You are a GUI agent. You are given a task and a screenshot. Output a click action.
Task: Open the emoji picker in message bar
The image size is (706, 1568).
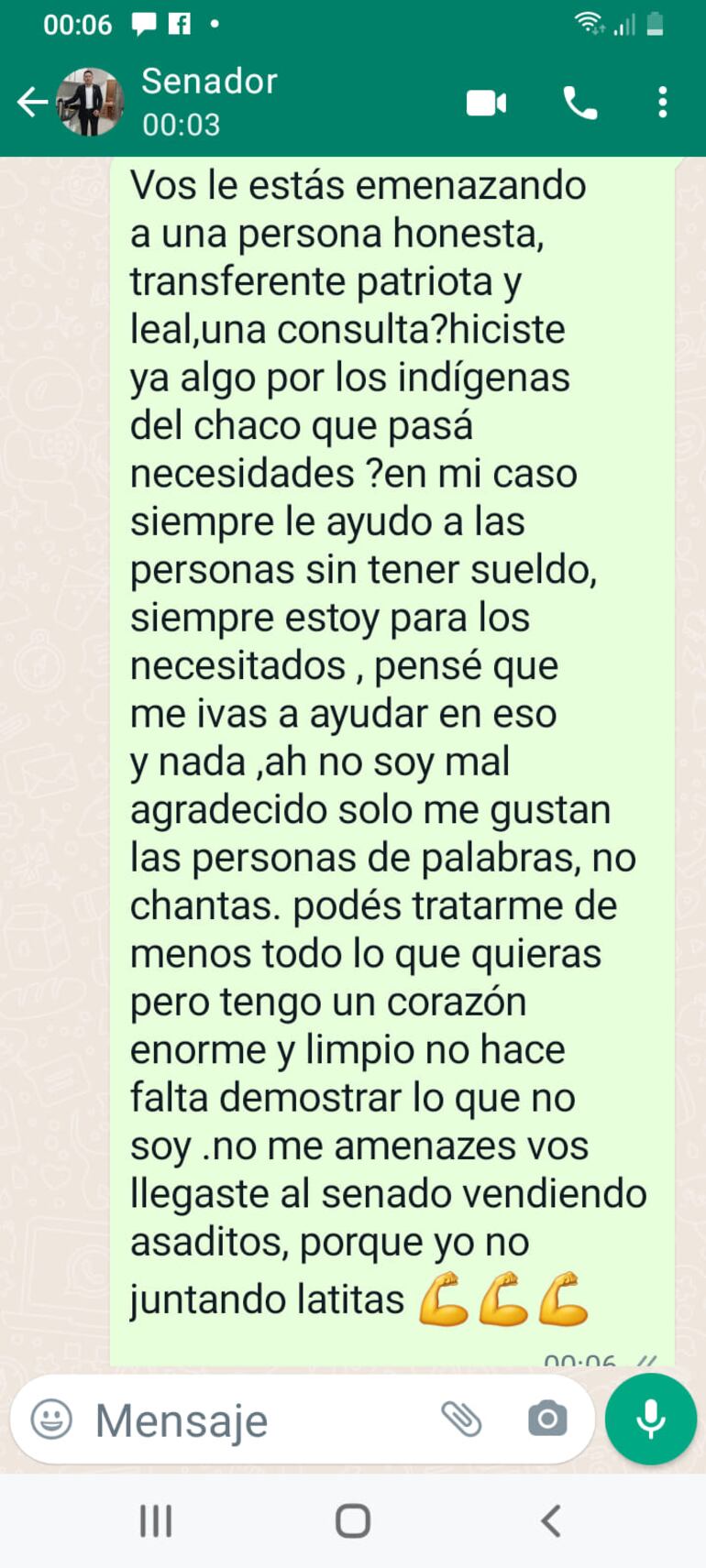(x=52, y=1418)
